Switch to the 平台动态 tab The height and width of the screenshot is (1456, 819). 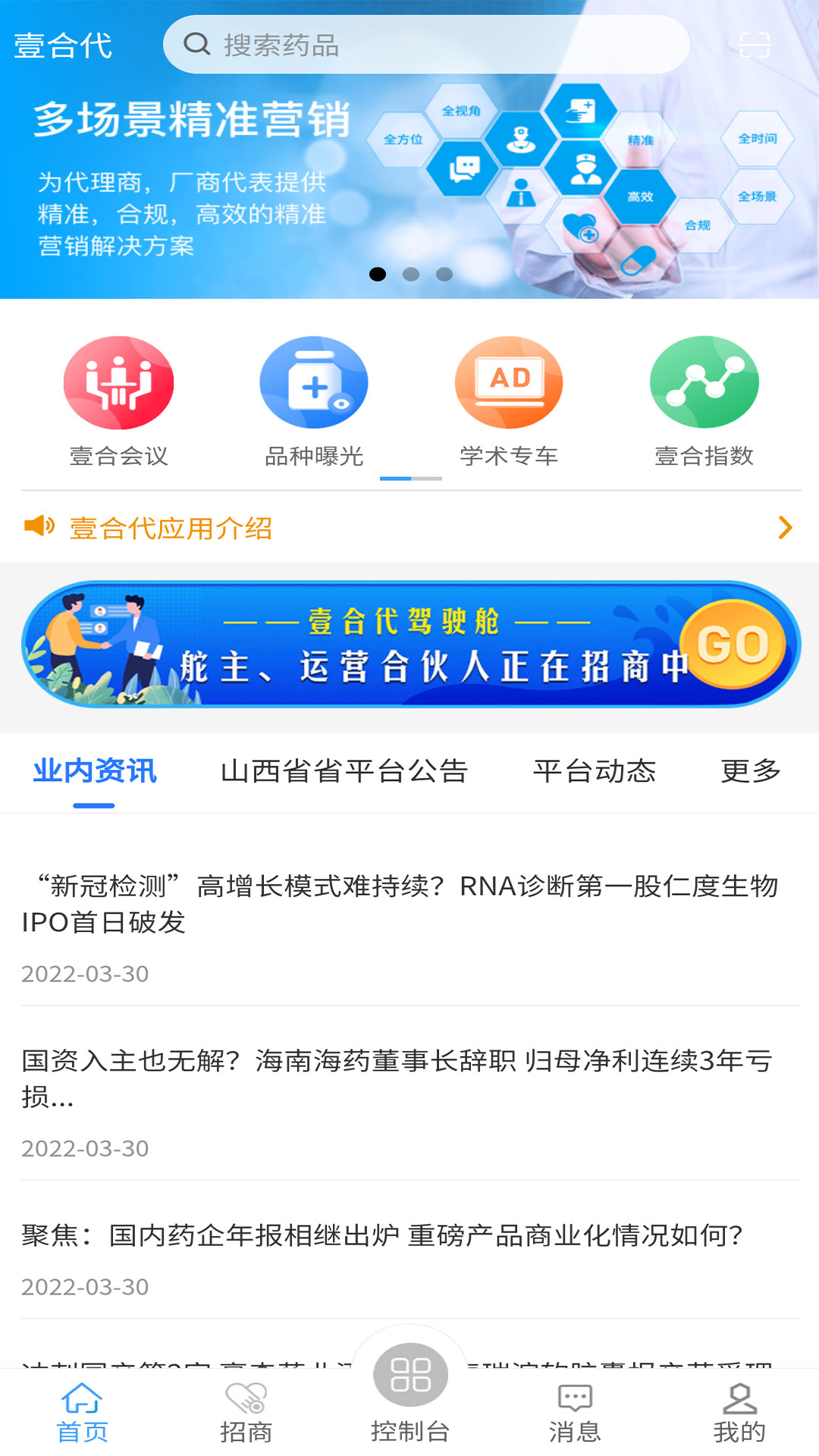[595, 771]
